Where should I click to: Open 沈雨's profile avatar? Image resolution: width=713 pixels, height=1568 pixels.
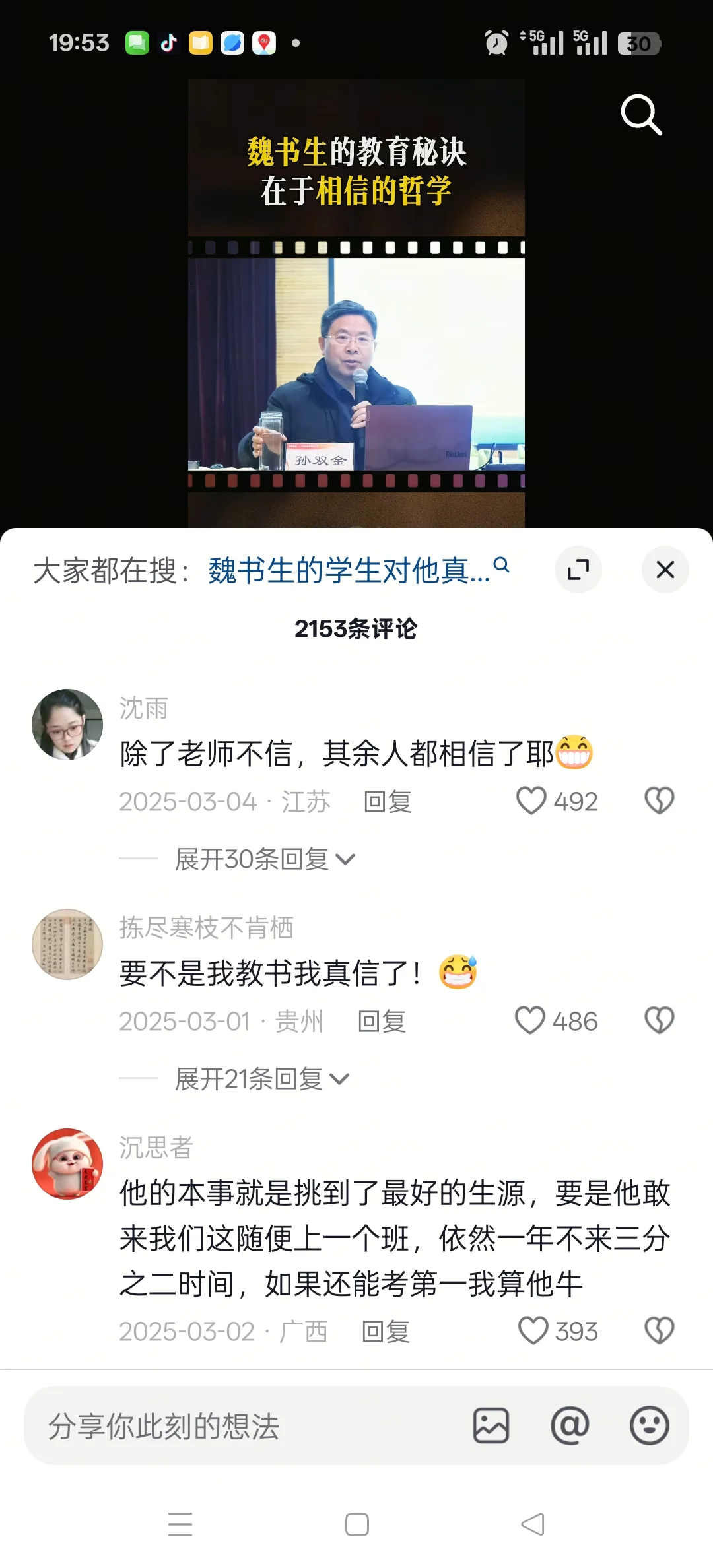pyautogui.click(x=67, y=725)
